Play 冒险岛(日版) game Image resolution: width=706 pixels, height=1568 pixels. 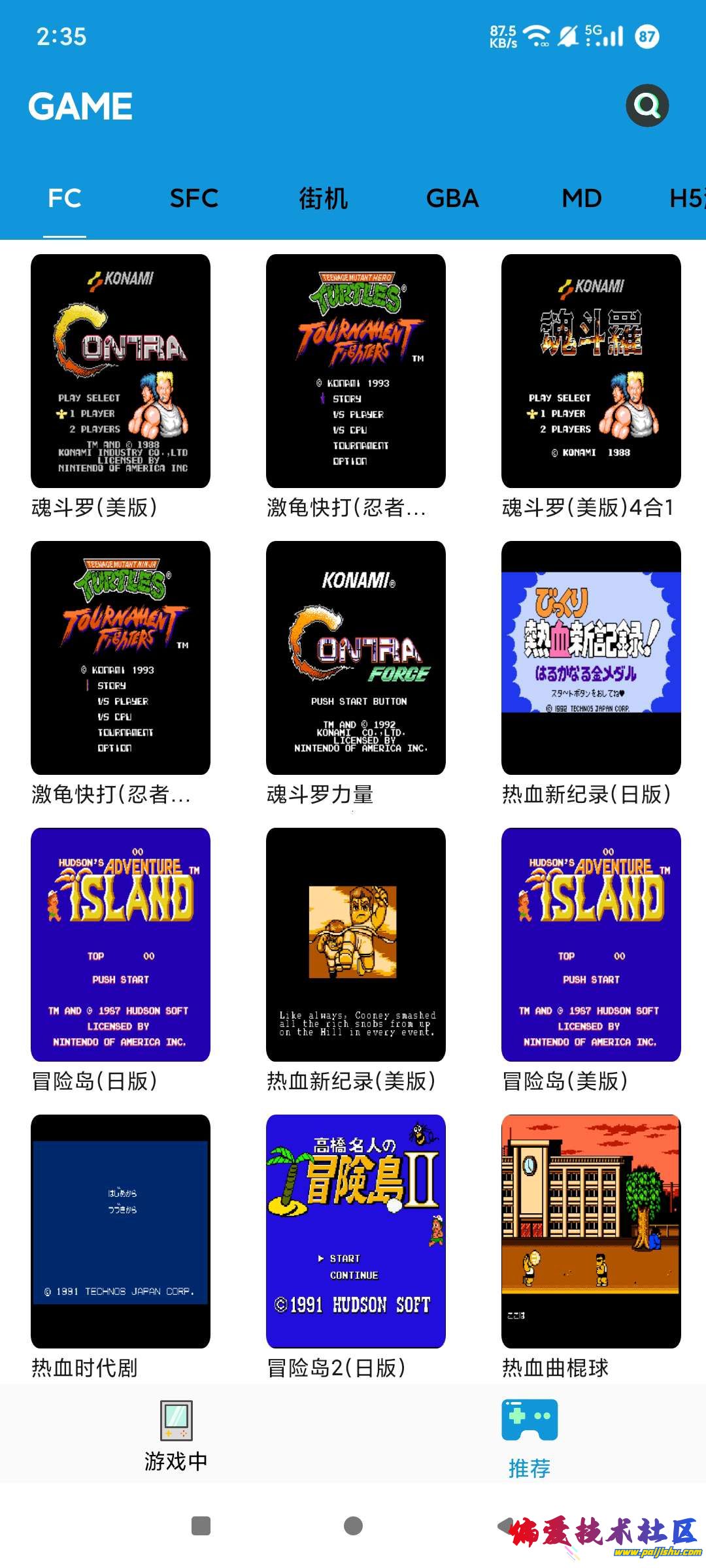tap(120, 945)
